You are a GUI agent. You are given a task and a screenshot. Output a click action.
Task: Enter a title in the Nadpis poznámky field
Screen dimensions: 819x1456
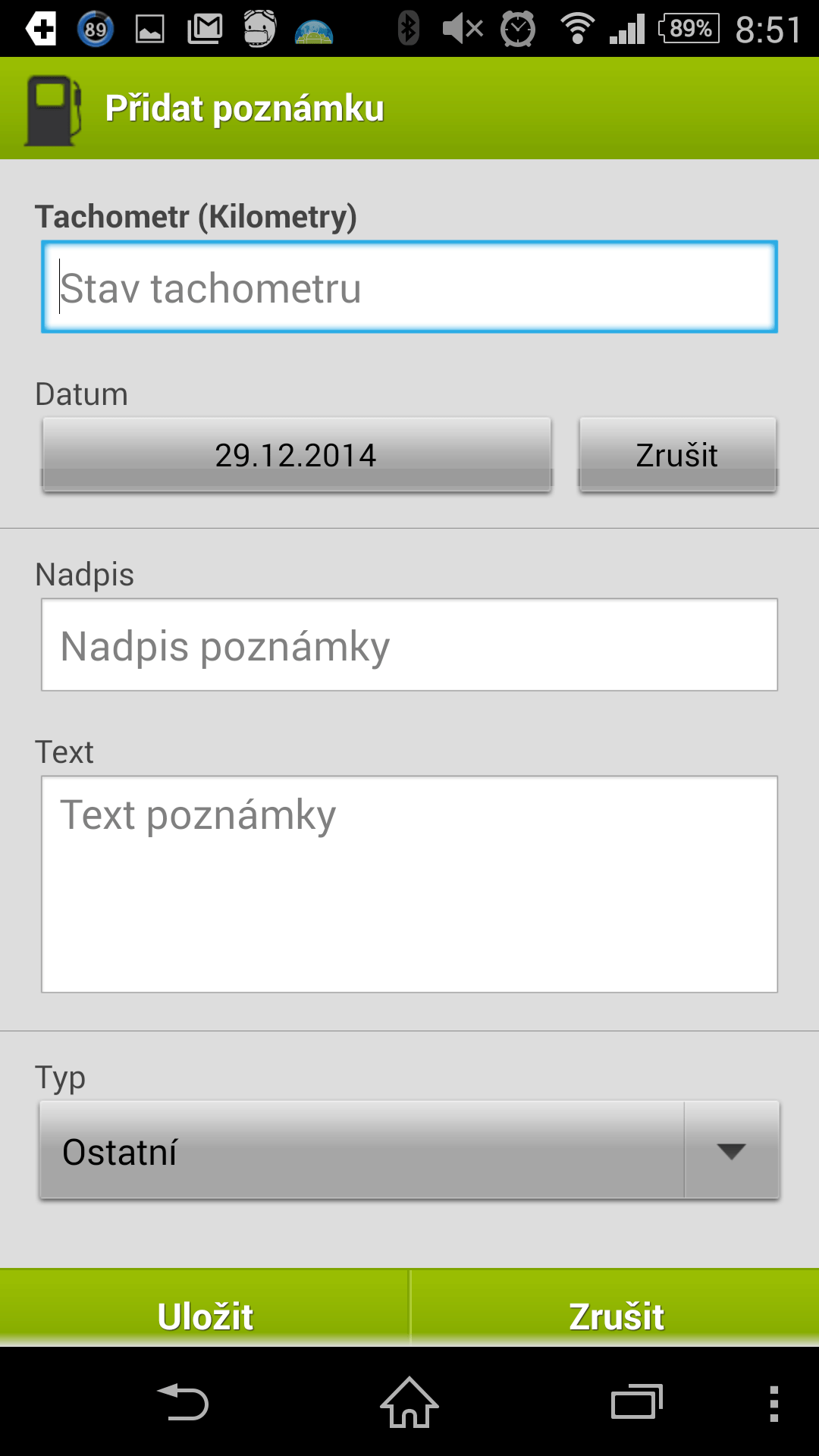(x=409, y=645)
